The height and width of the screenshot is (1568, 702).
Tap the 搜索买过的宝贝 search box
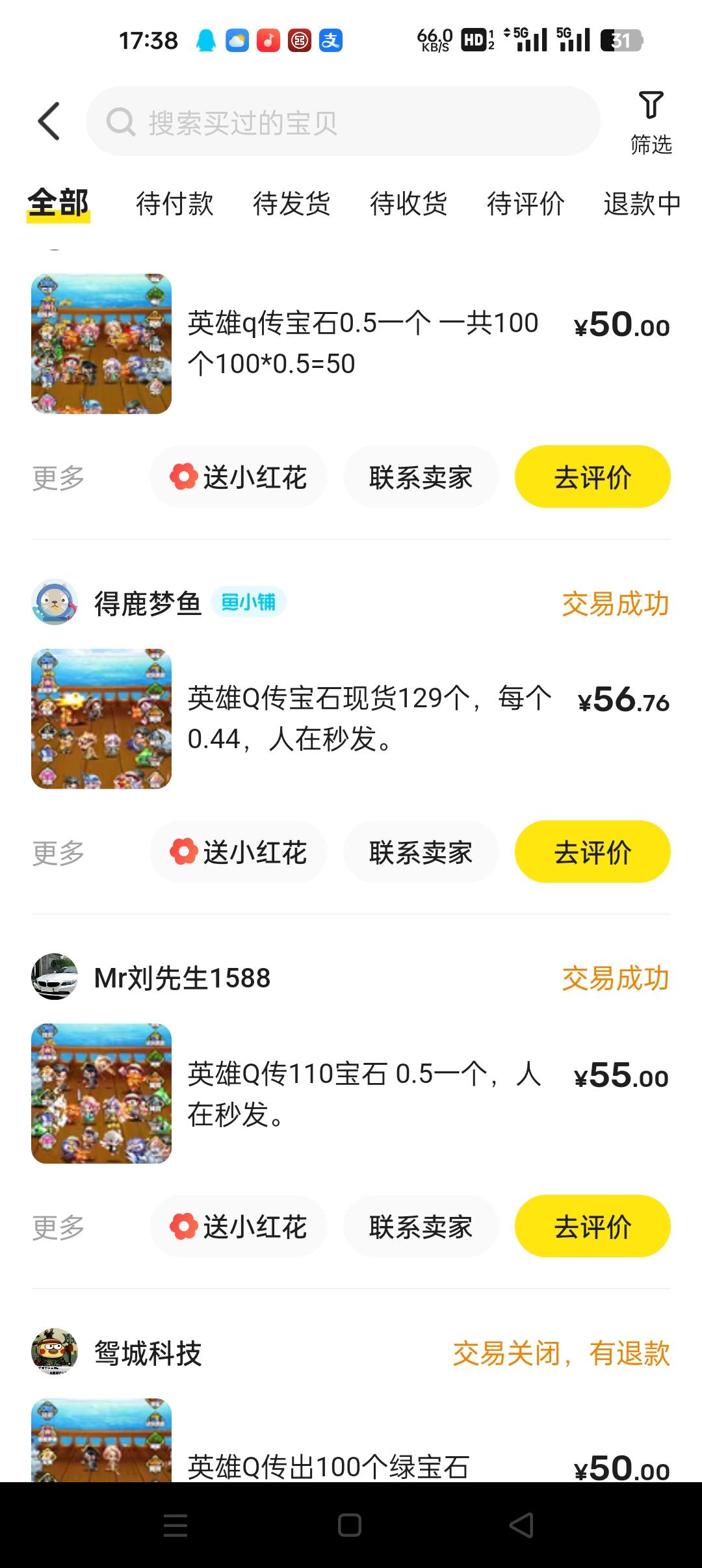pyautogui.click(x=343, y=122)
